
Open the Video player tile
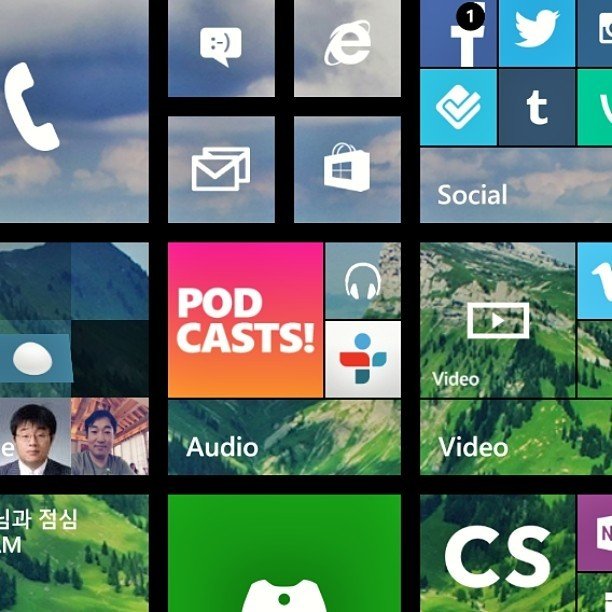point(497,320)
